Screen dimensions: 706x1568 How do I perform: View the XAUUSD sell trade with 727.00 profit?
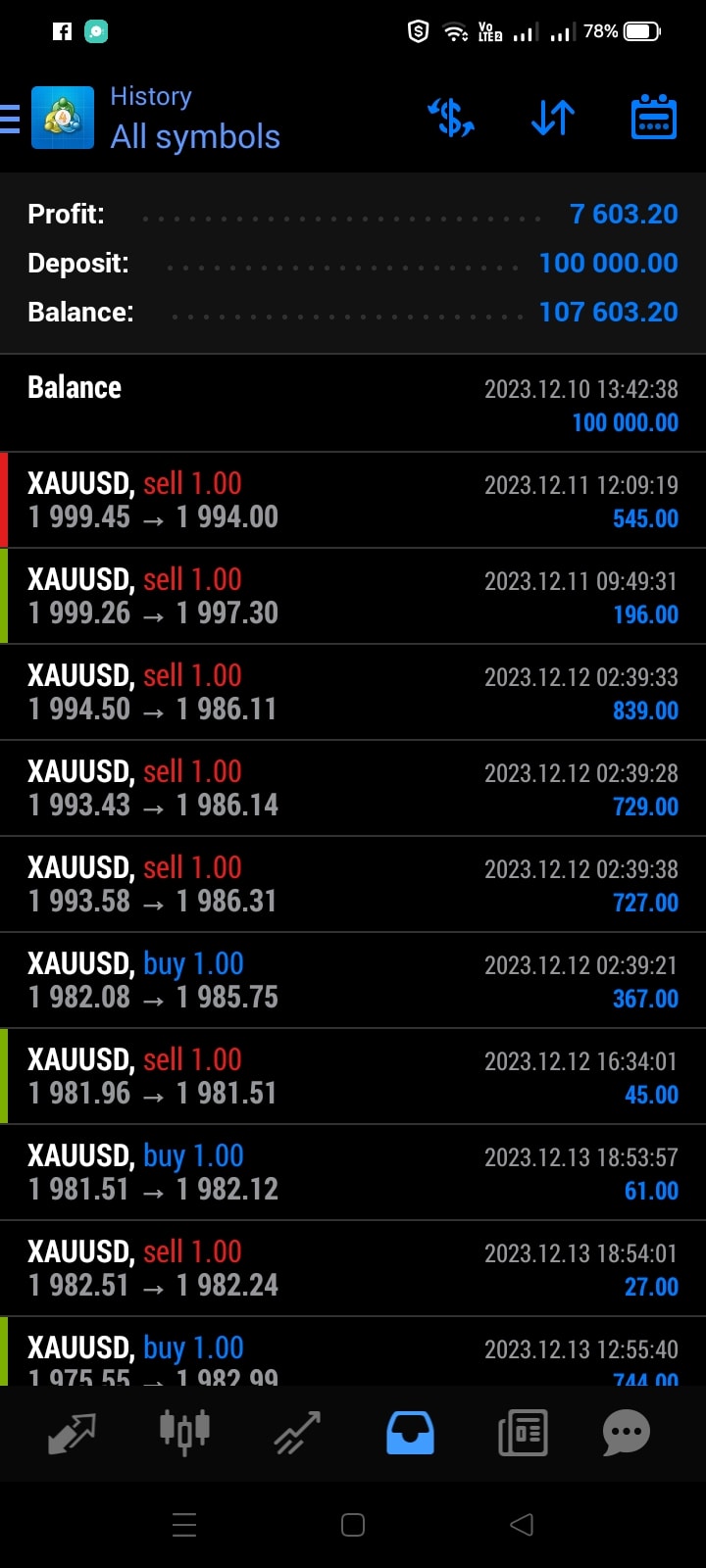pos(353,884)
